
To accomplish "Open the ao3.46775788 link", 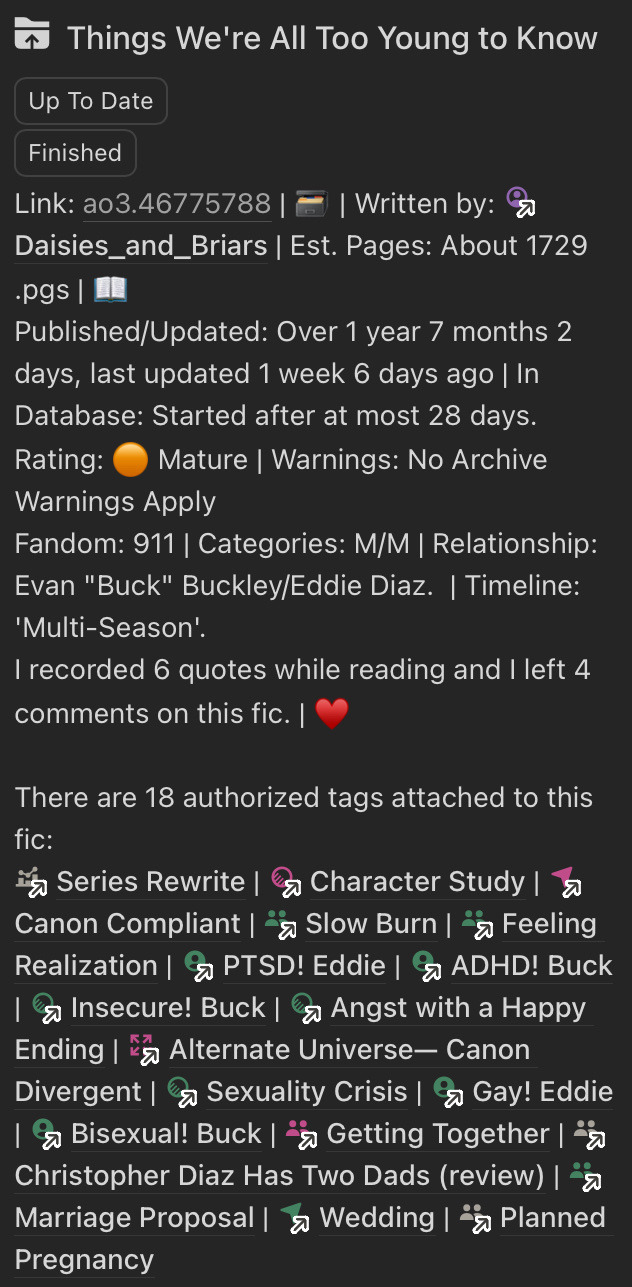I will [x=176, y=204].
